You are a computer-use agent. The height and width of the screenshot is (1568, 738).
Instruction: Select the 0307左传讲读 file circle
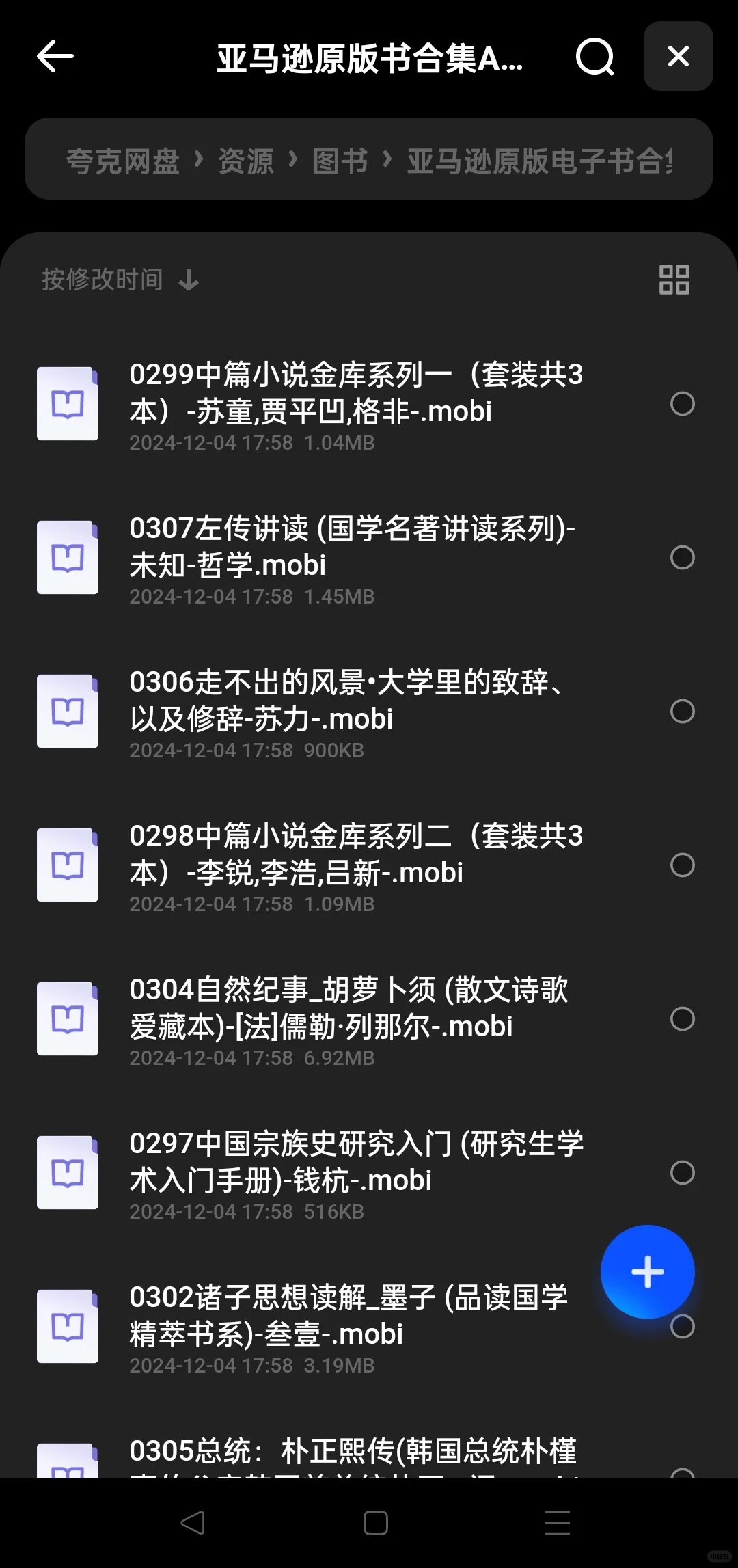pos(682,557)
